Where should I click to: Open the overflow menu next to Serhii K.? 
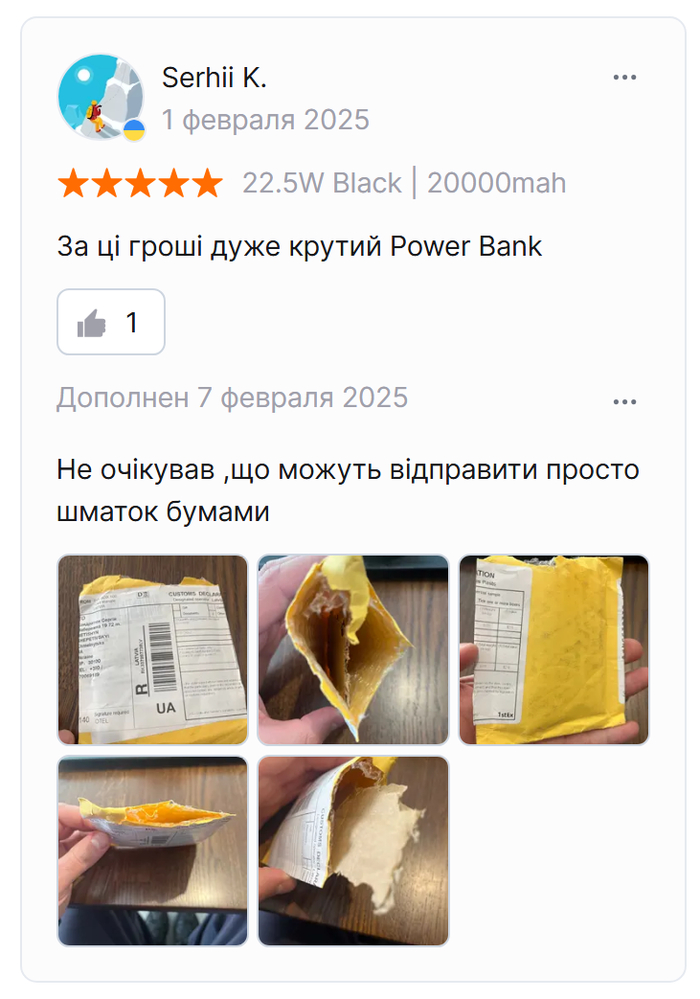[625, 78]
